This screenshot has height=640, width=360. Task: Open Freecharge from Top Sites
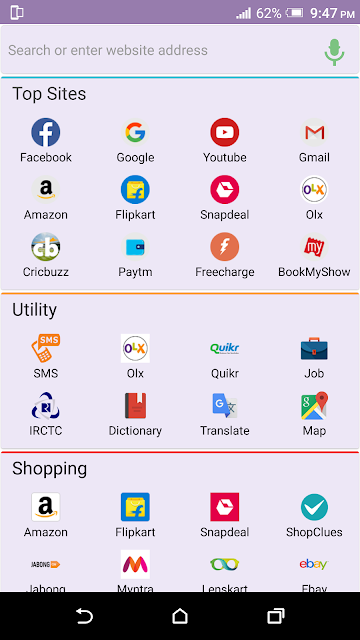[224, 255]
